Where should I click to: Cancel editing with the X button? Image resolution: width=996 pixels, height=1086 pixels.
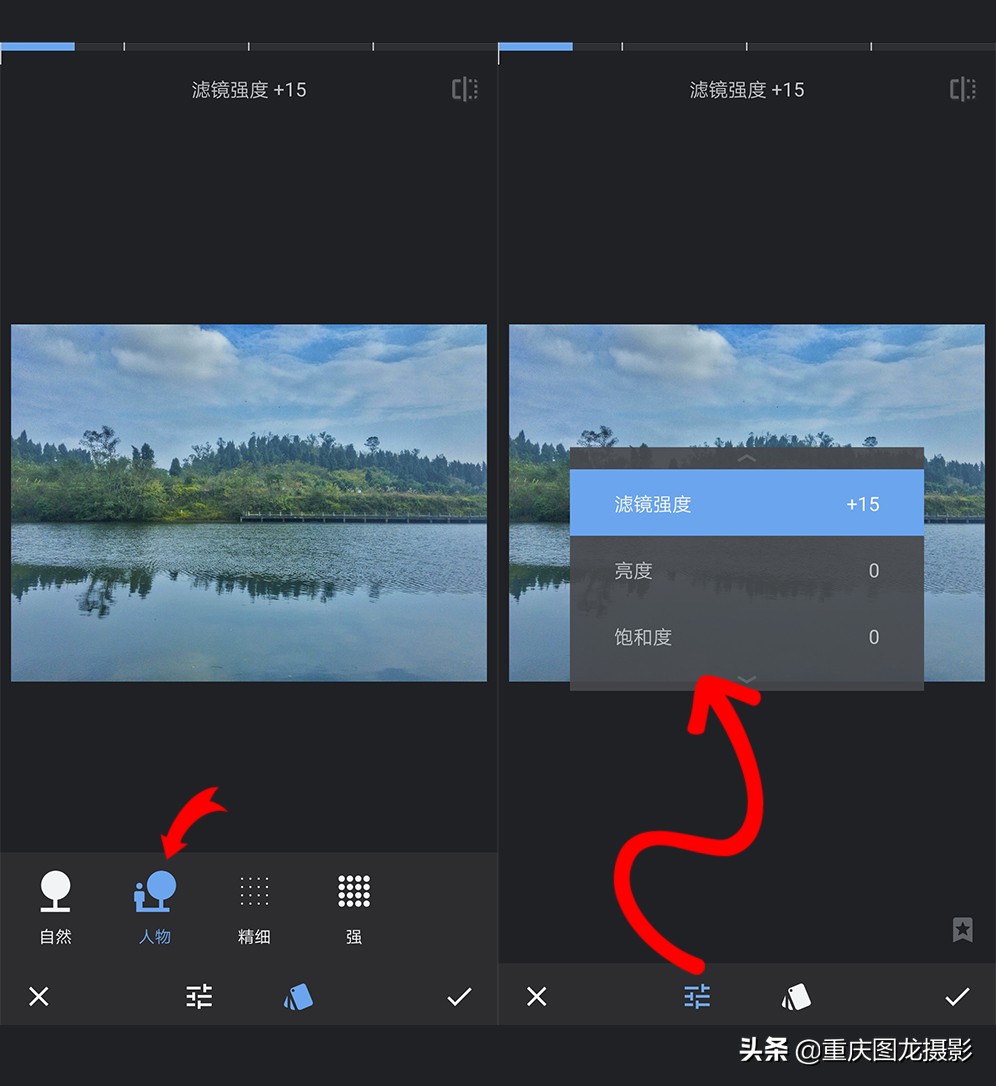pos(39,996)
